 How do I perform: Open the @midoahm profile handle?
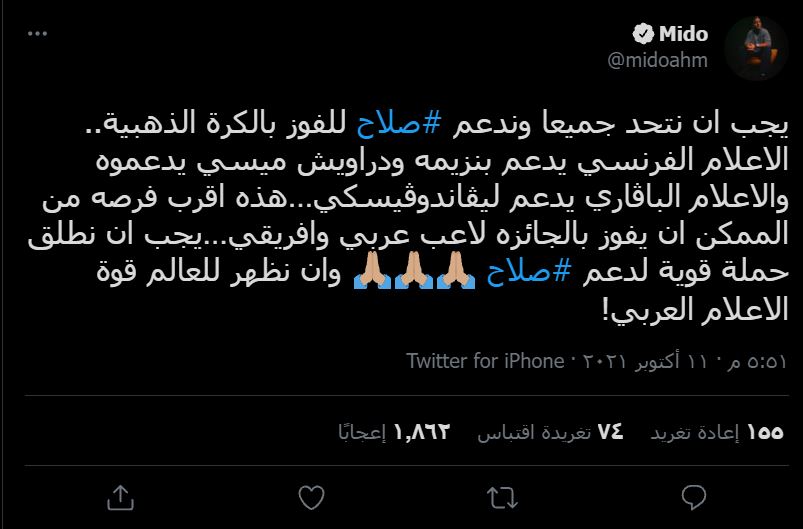click(658, 61)
